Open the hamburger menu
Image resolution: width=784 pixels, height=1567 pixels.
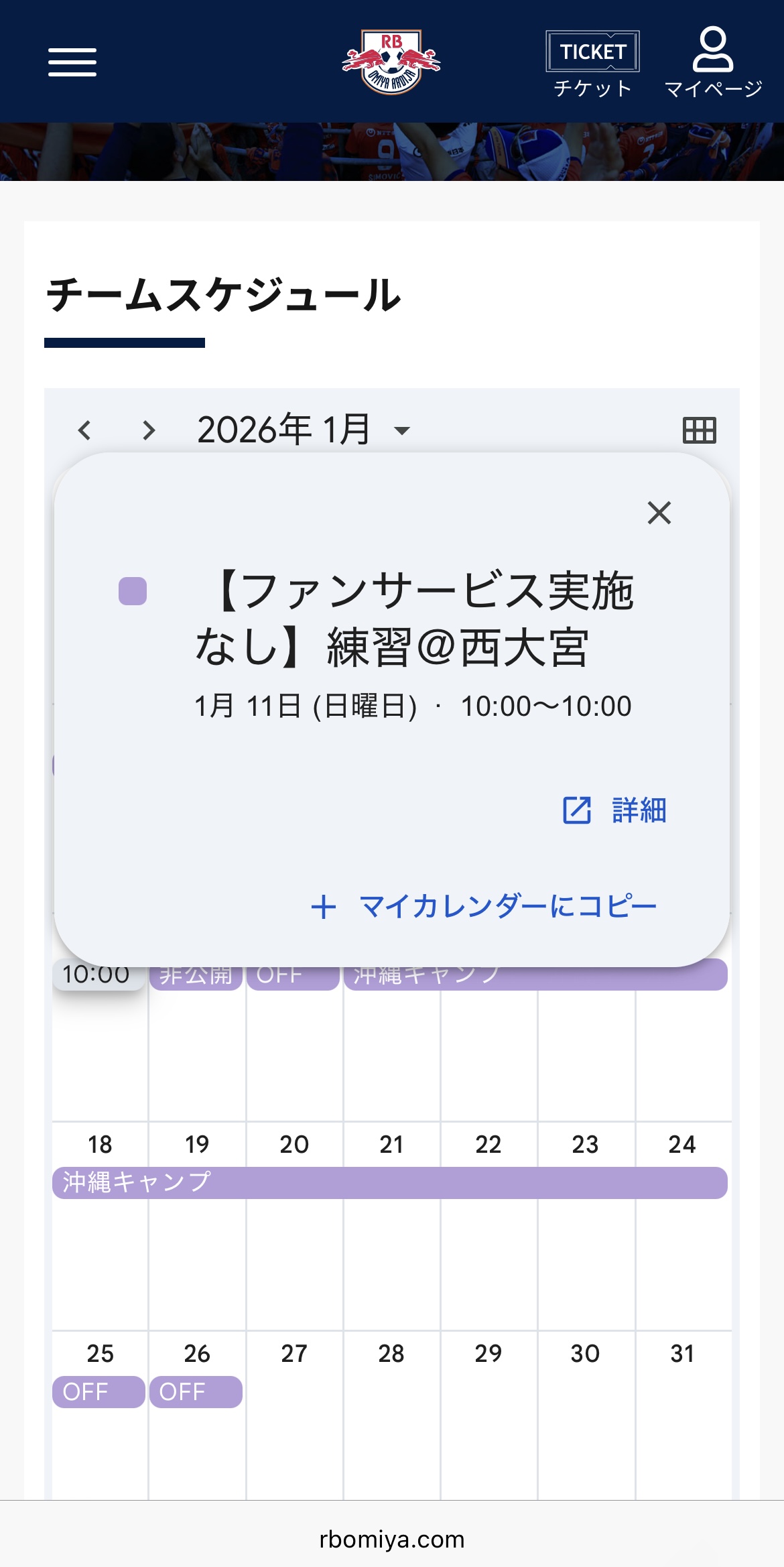72,62
